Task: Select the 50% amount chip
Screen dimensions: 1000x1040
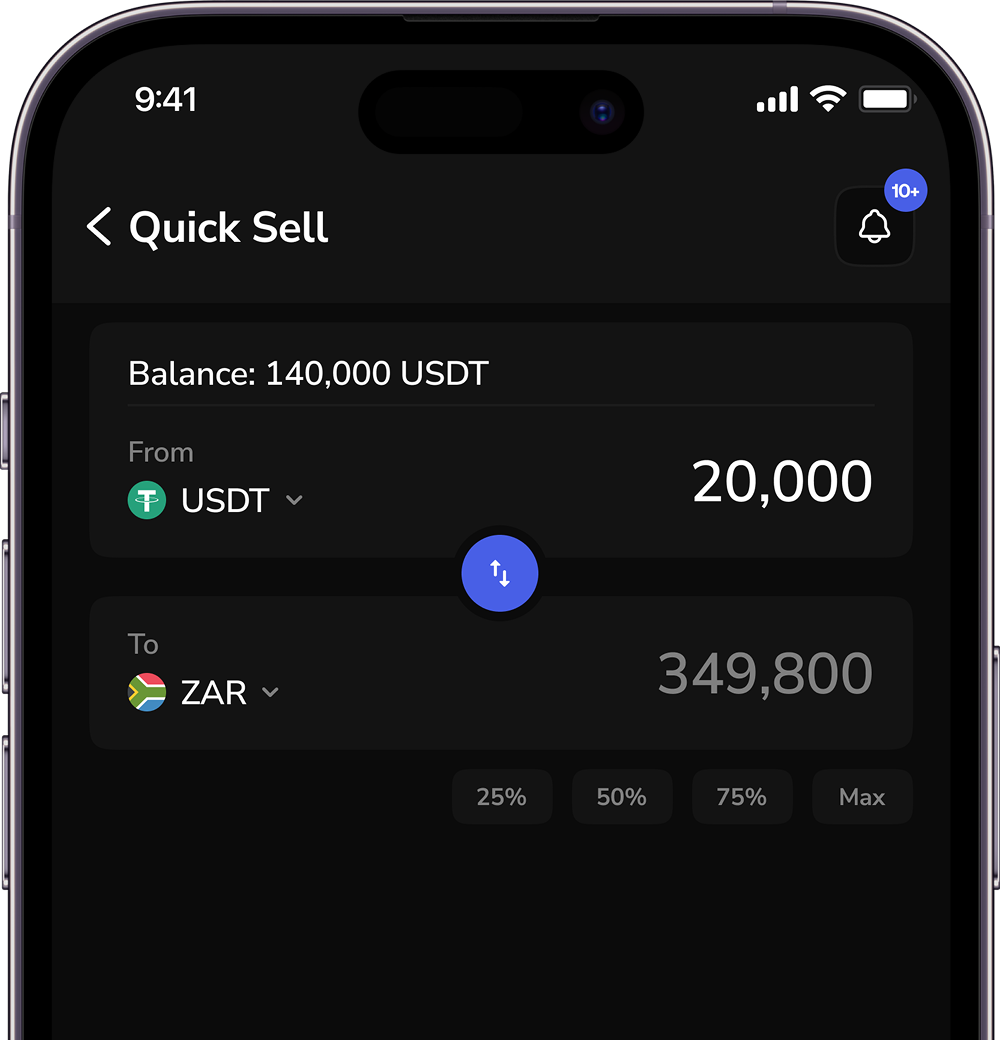Action: [622, 797]
